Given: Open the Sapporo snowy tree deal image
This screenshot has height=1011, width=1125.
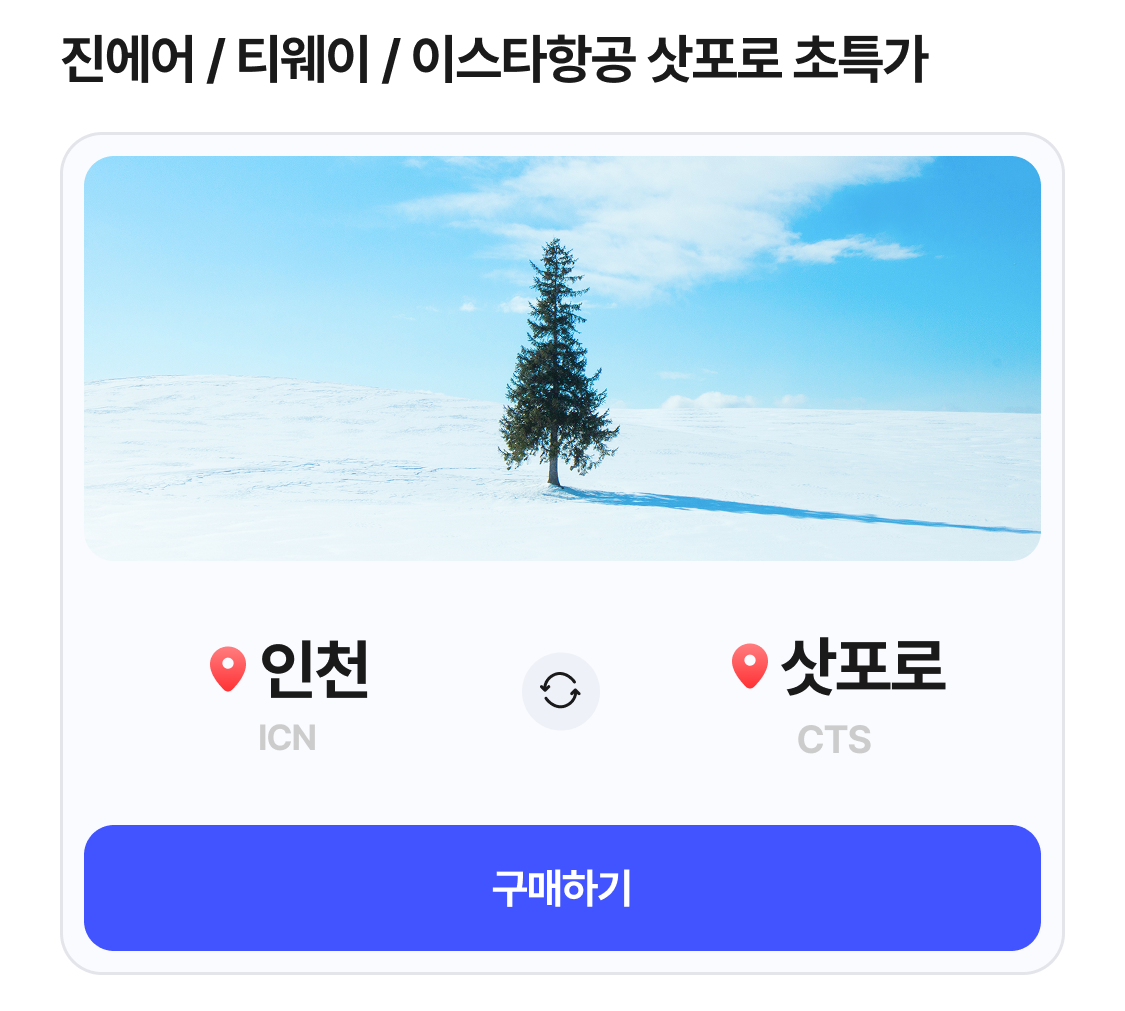Looking at the screenshot, I should coord(562,358).
